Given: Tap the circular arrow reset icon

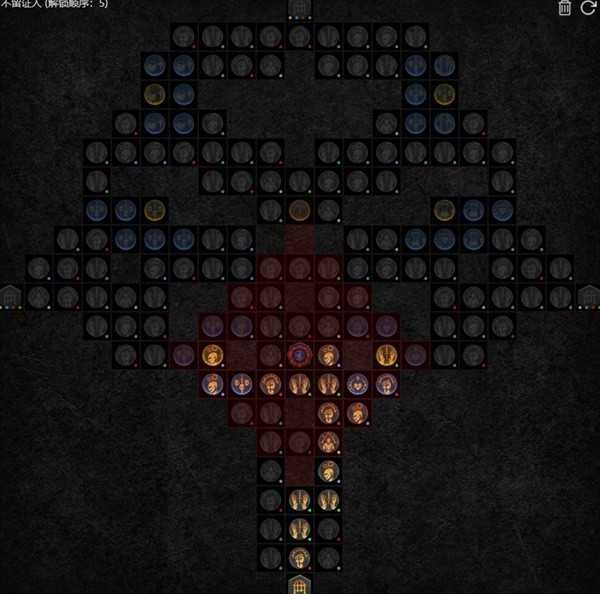Looking at the screenshot, I should tap(588, 8).
